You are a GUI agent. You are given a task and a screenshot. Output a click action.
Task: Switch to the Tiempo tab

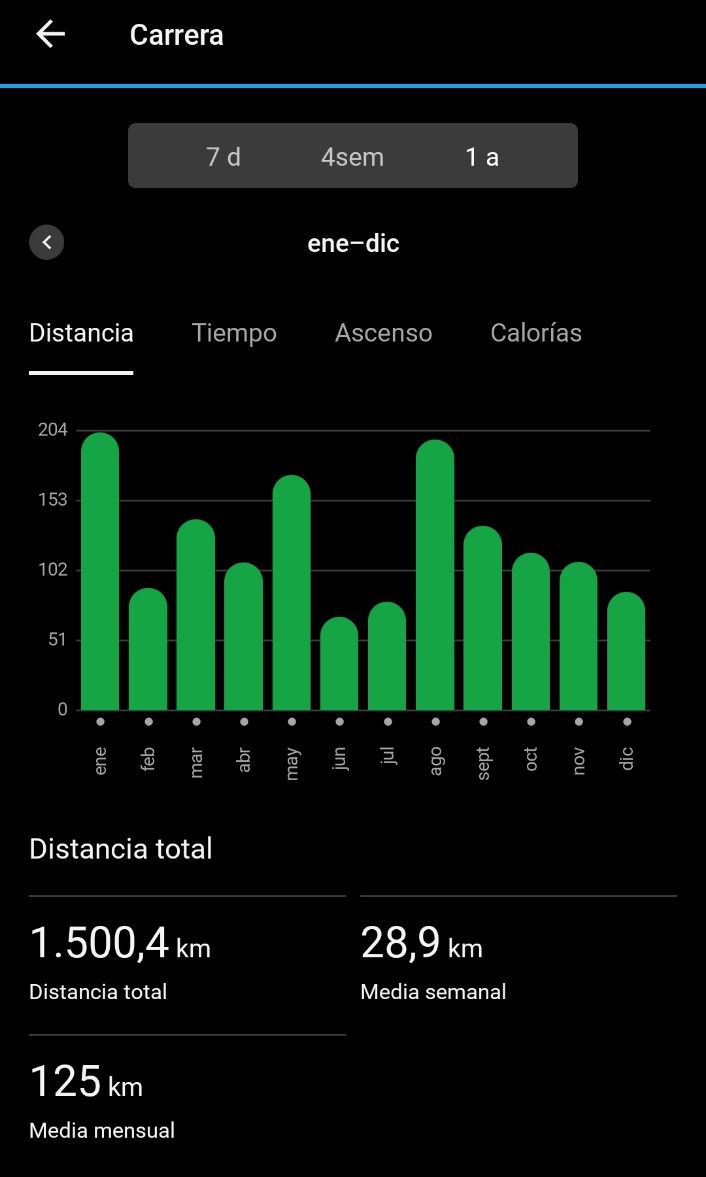(234, 333)
